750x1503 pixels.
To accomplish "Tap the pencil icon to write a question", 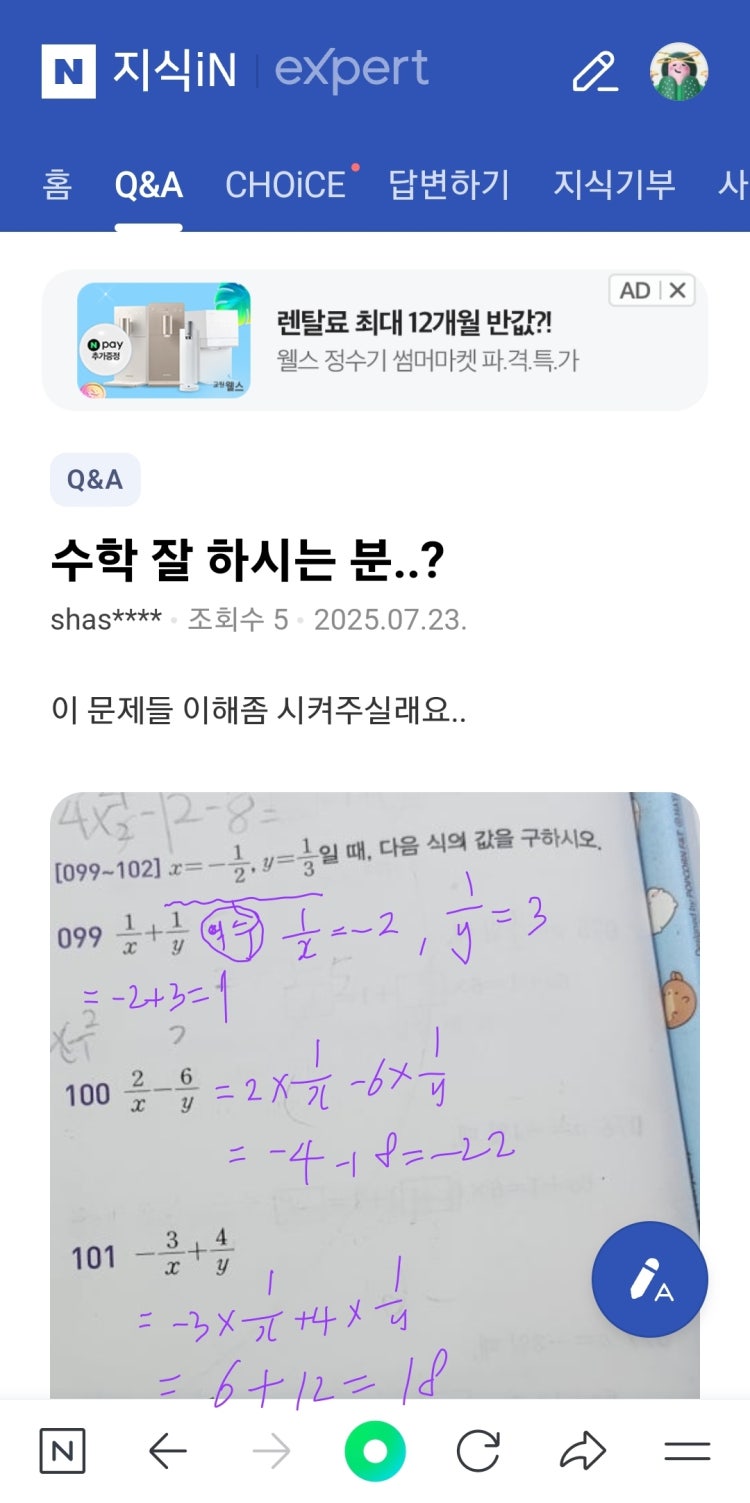I will point(594,72).
